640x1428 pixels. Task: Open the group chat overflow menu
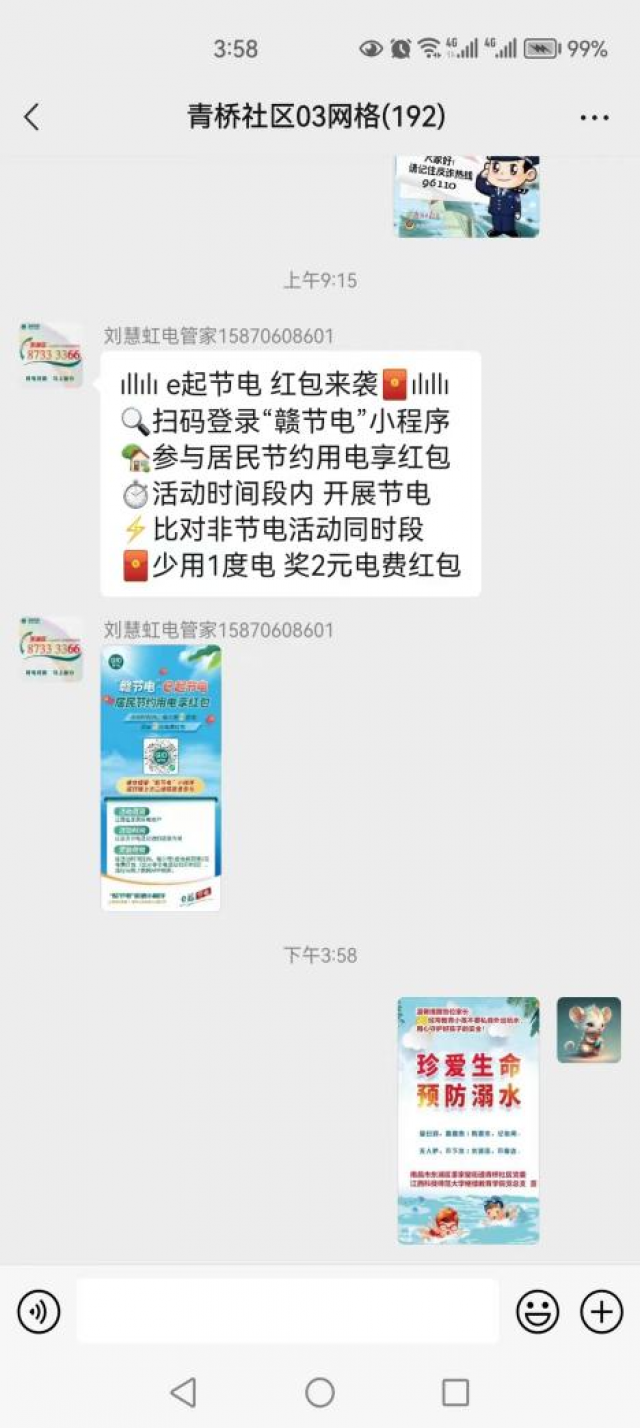[594, 117]
